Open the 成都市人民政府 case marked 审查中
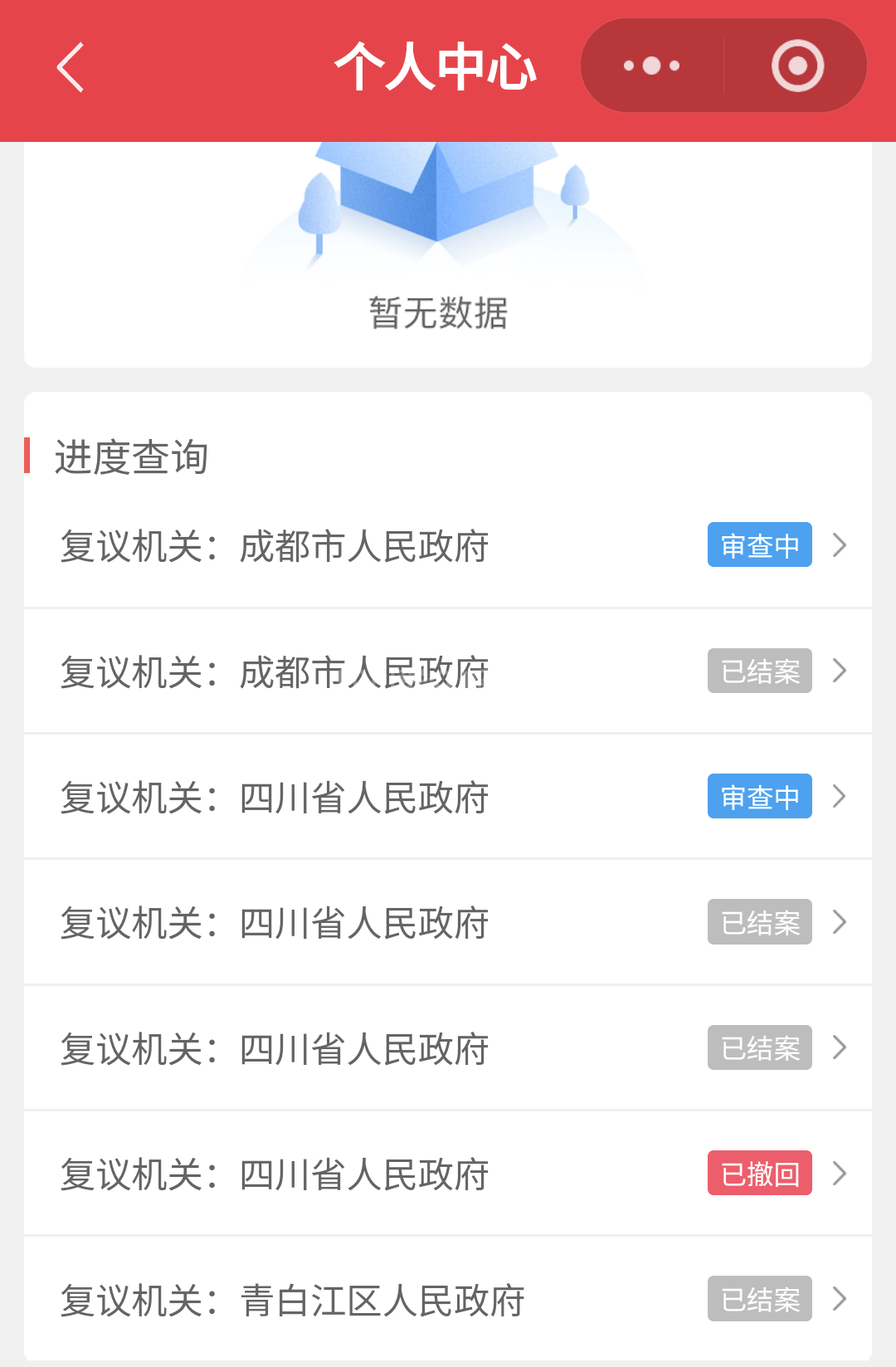 448,546
